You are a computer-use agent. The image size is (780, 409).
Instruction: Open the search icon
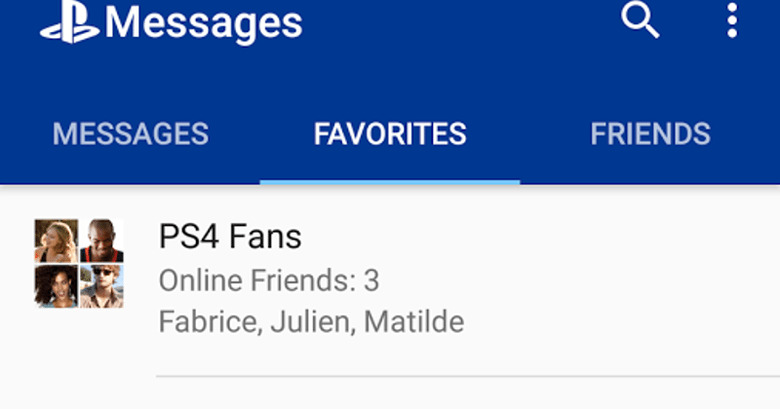pos(640,20)
